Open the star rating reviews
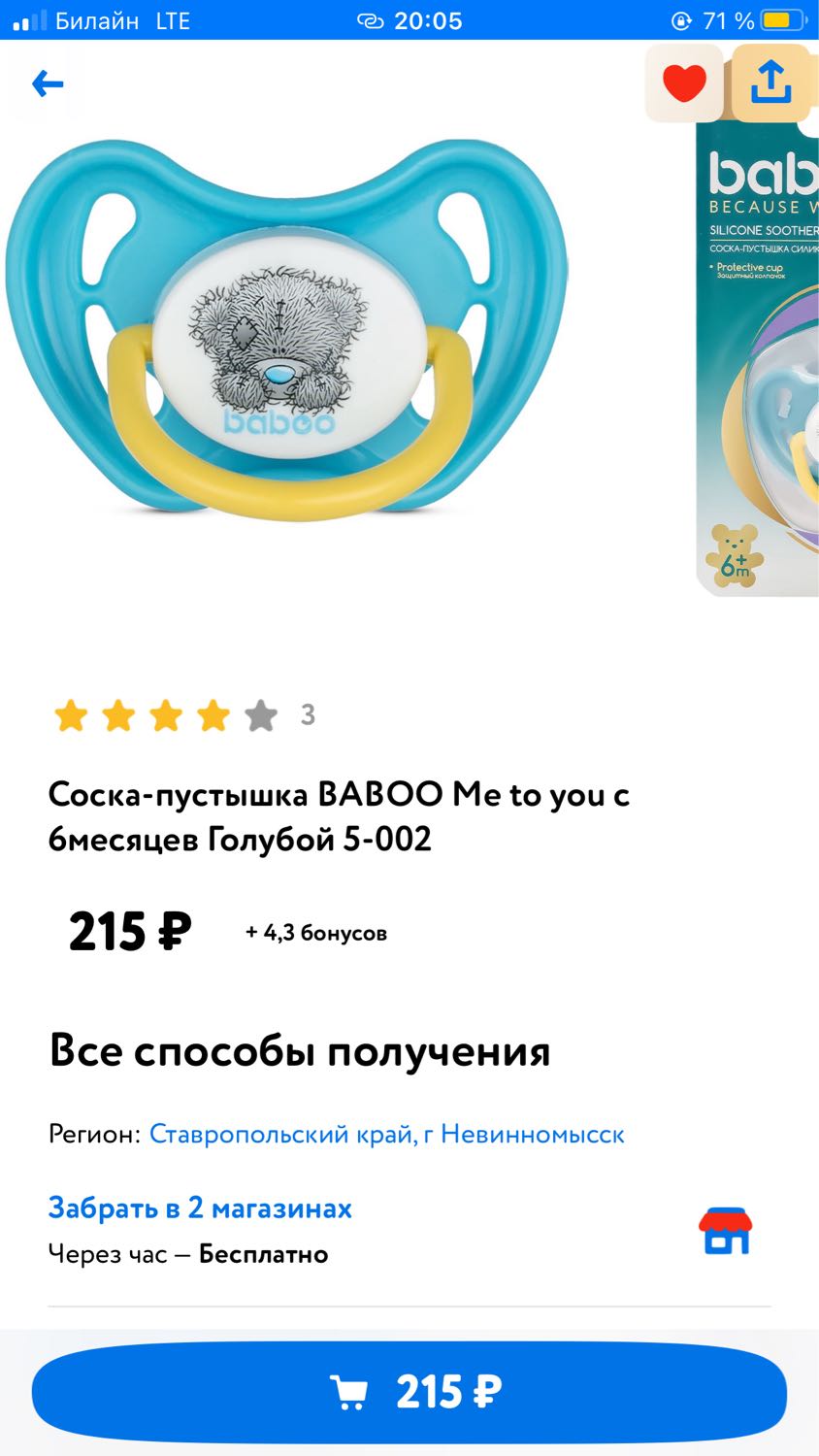This screenshot has height=1456, width=819. (x=184, y=716)
